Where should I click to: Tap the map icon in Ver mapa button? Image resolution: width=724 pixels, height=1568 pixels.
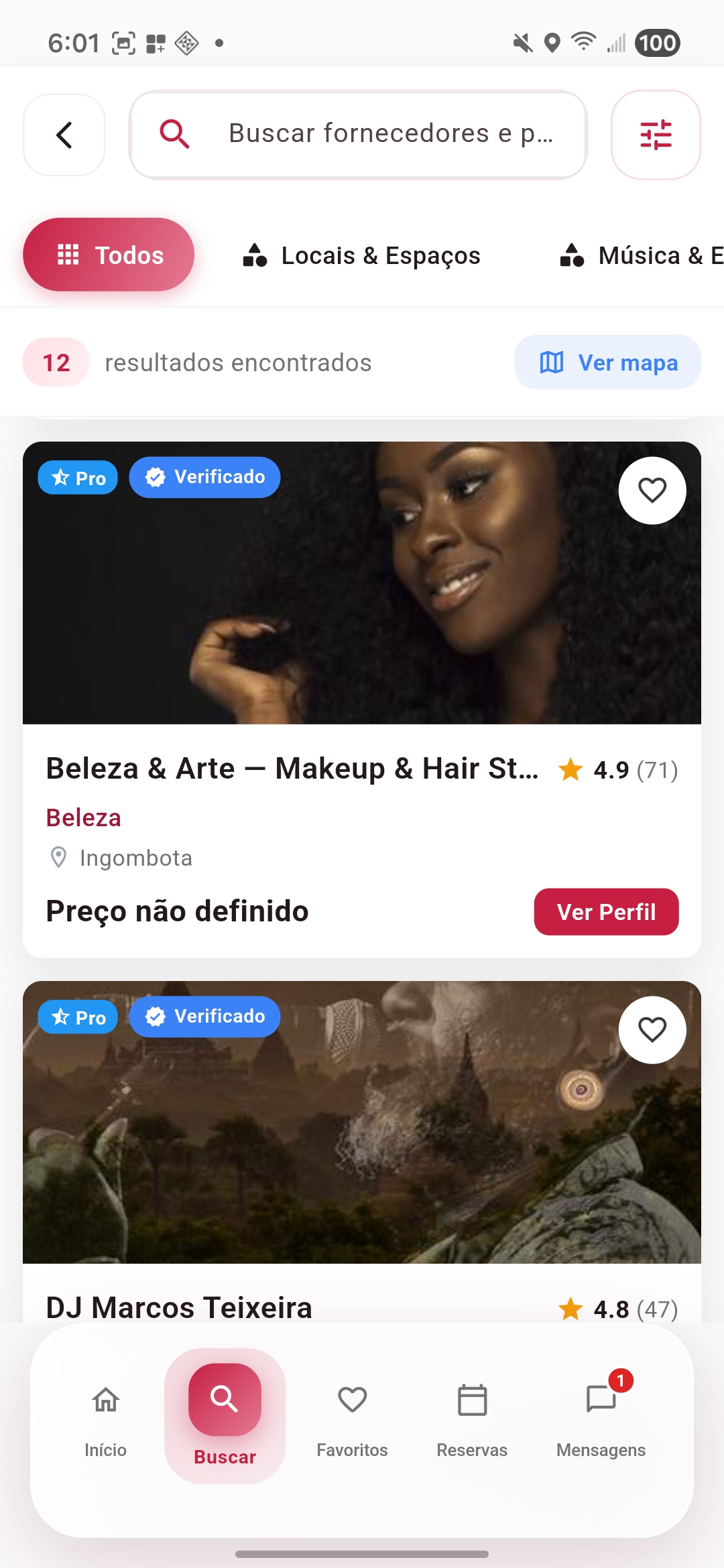point(551,362)
